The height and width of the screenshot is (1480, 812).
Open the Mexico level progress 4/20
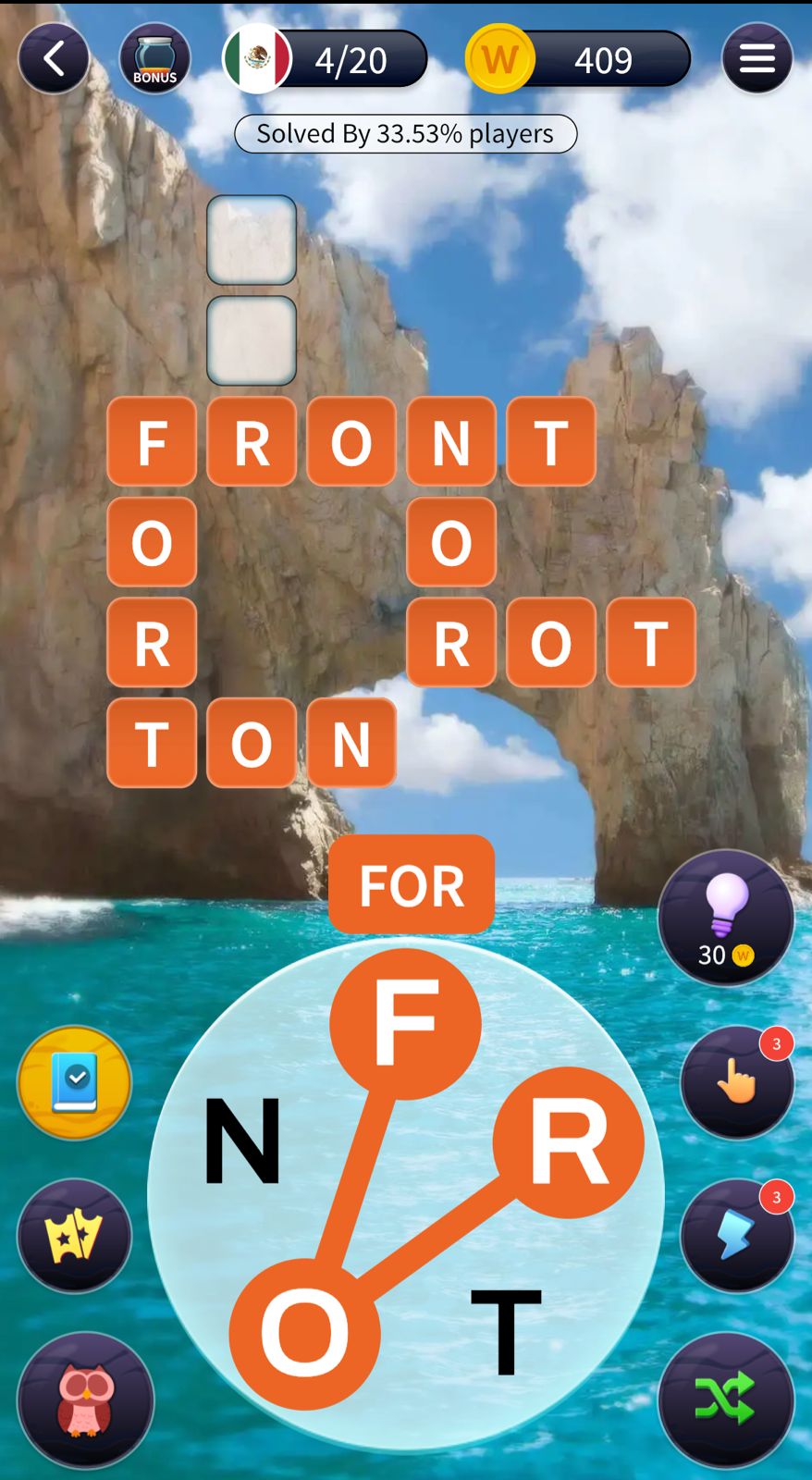[326, 59]
